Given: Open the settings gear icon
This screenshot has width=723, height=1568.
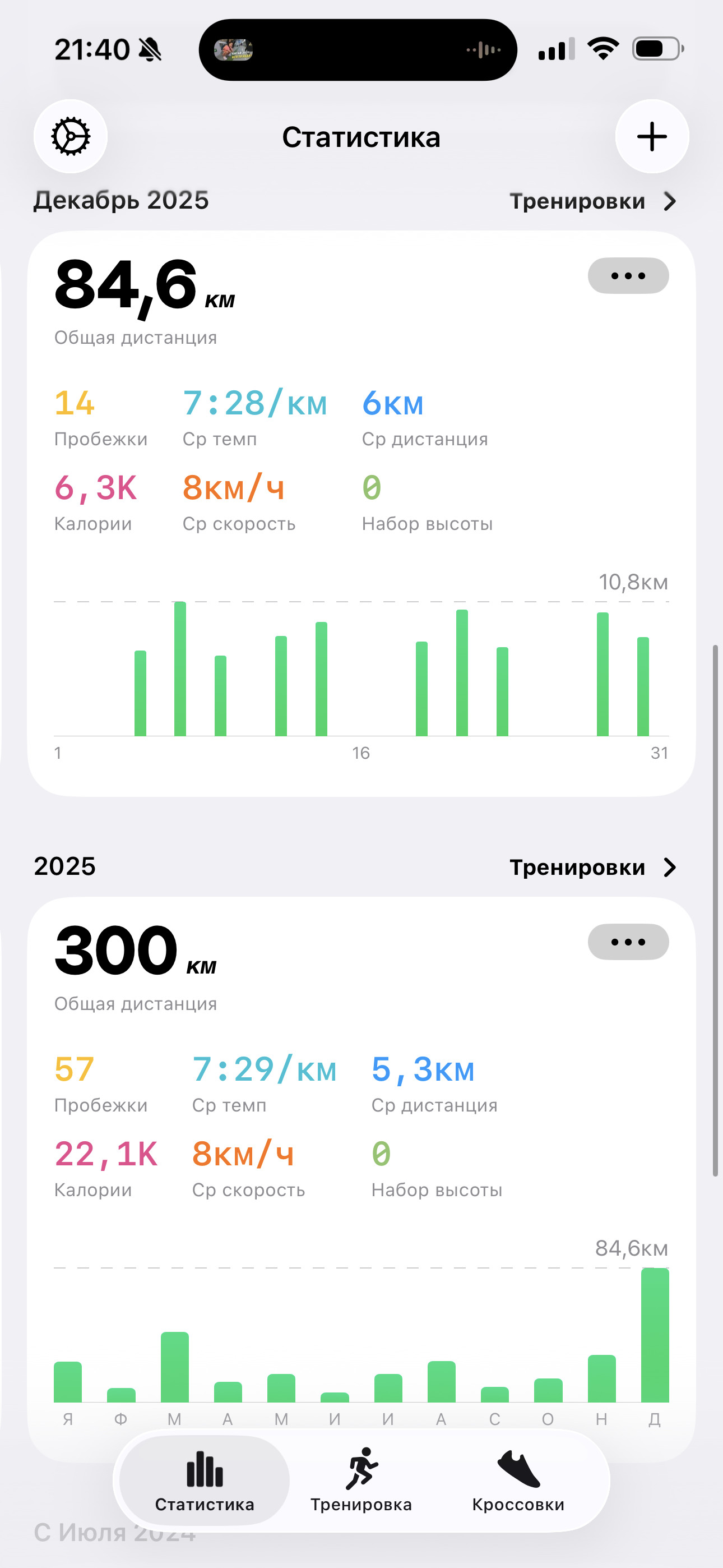Looking at the screenshot, I should (71, 136).
